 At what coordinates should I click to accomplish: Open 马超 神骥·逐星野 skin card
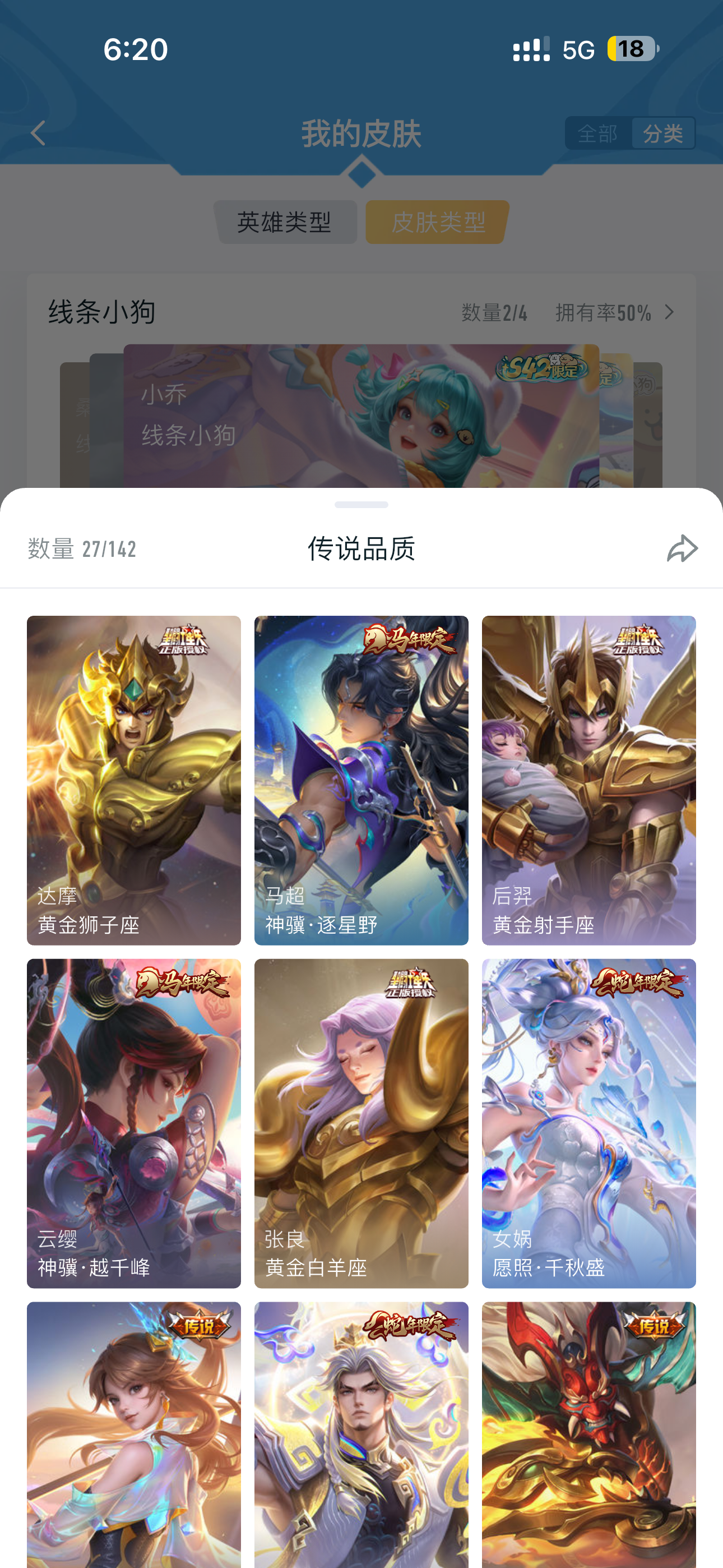click(x=361, y=780)
